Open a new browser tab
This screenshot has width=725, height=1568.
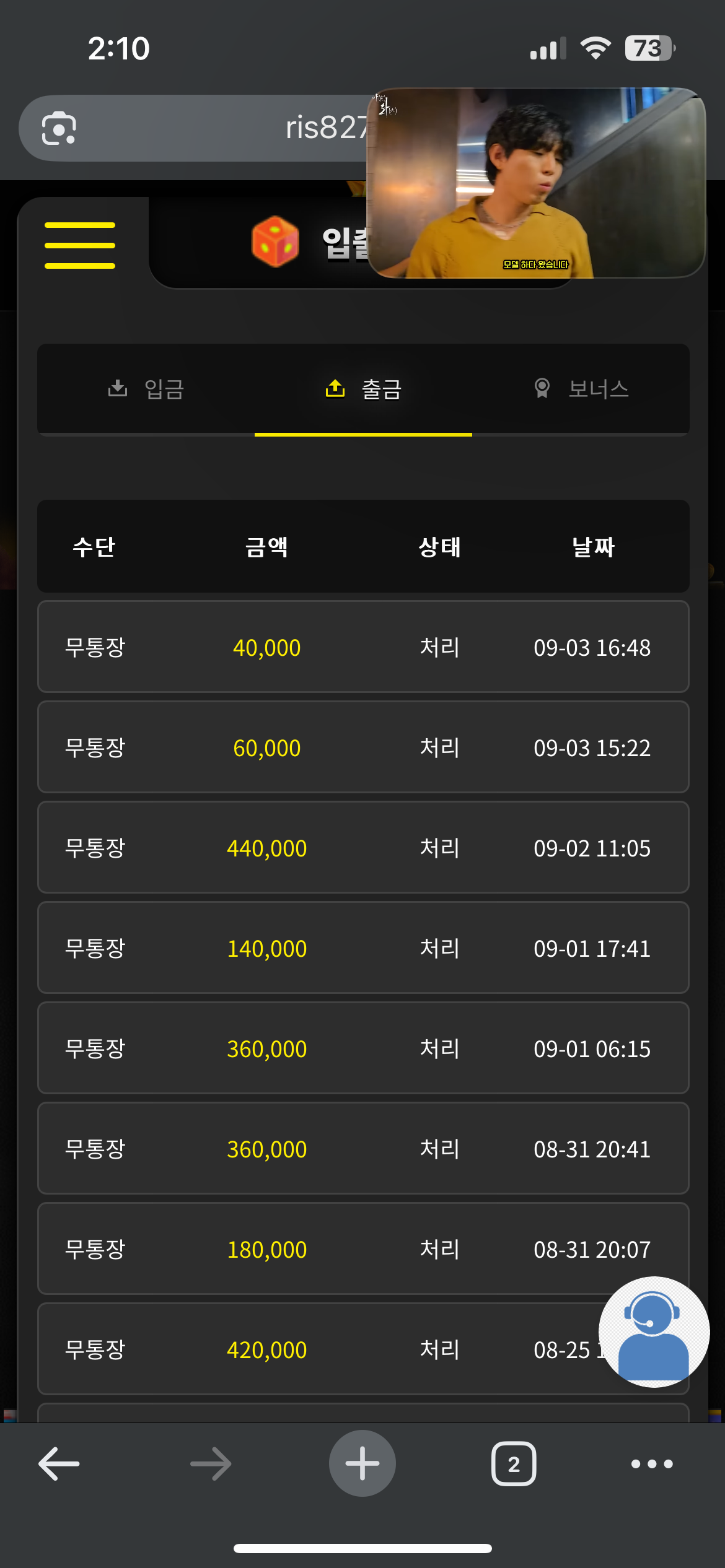362,1463
